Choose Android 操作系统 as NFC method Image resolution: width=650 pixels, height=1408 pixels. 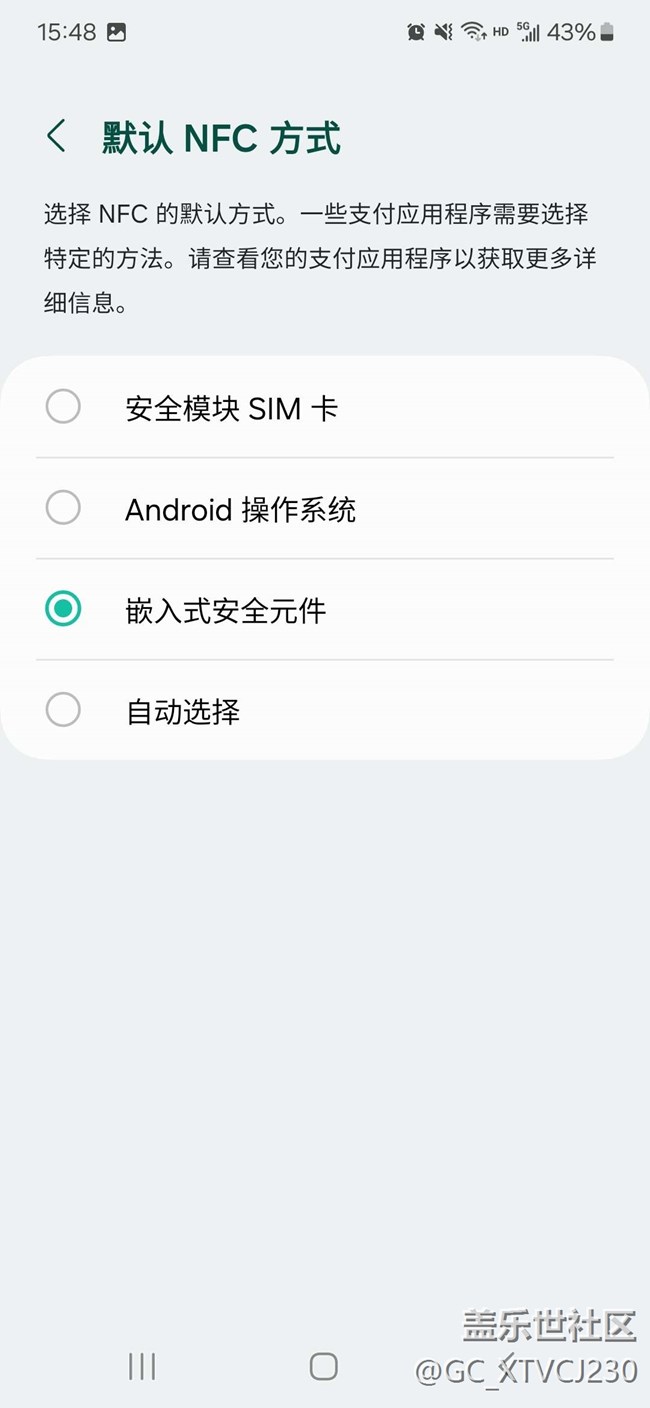pyautogui.click(x=325, y=509)
